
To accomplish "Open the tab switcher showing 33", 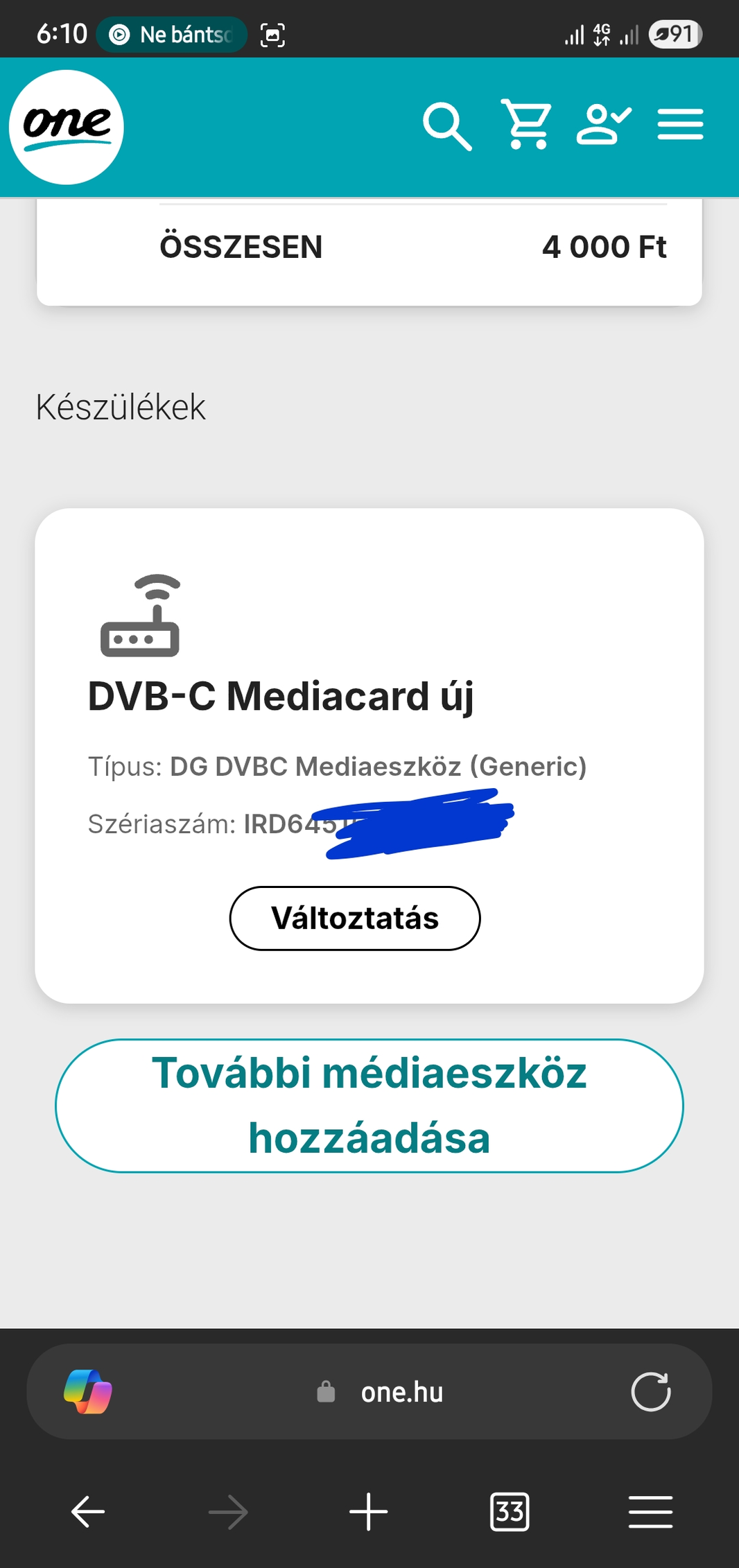I will (510, 1512).
